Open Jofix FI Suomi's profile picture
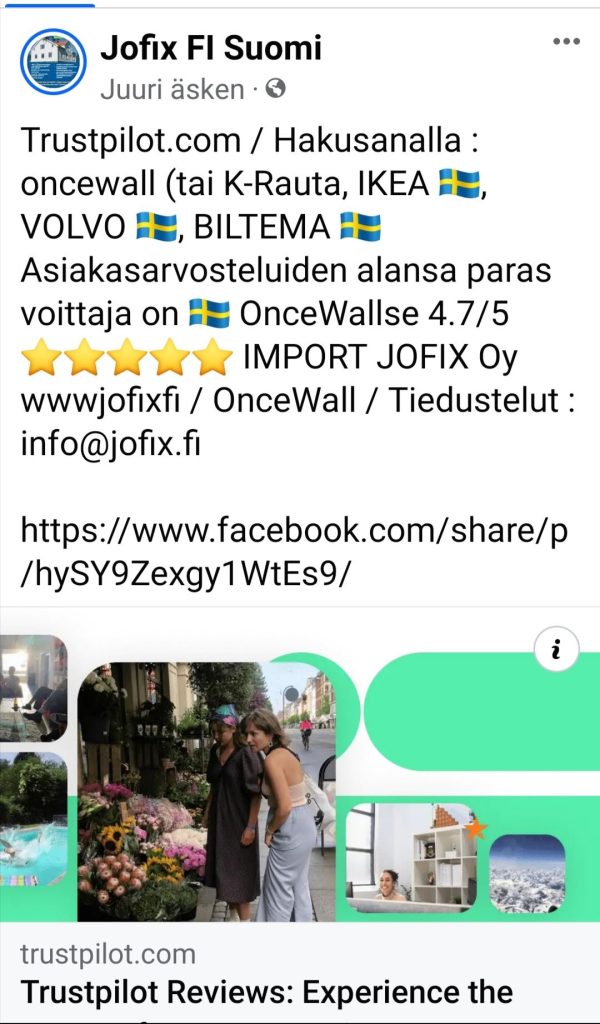The image size is (600, 1024). pyautogui.click(x=54, y=61)
